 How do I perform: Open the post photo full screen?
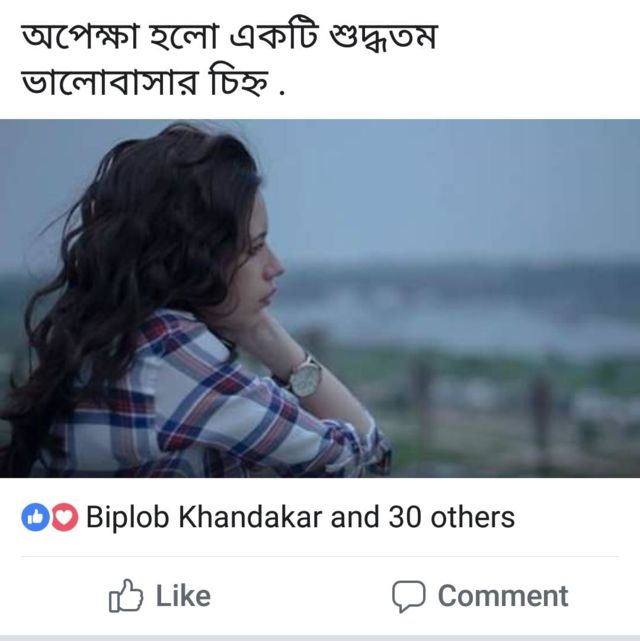click(x=320, y=298)
